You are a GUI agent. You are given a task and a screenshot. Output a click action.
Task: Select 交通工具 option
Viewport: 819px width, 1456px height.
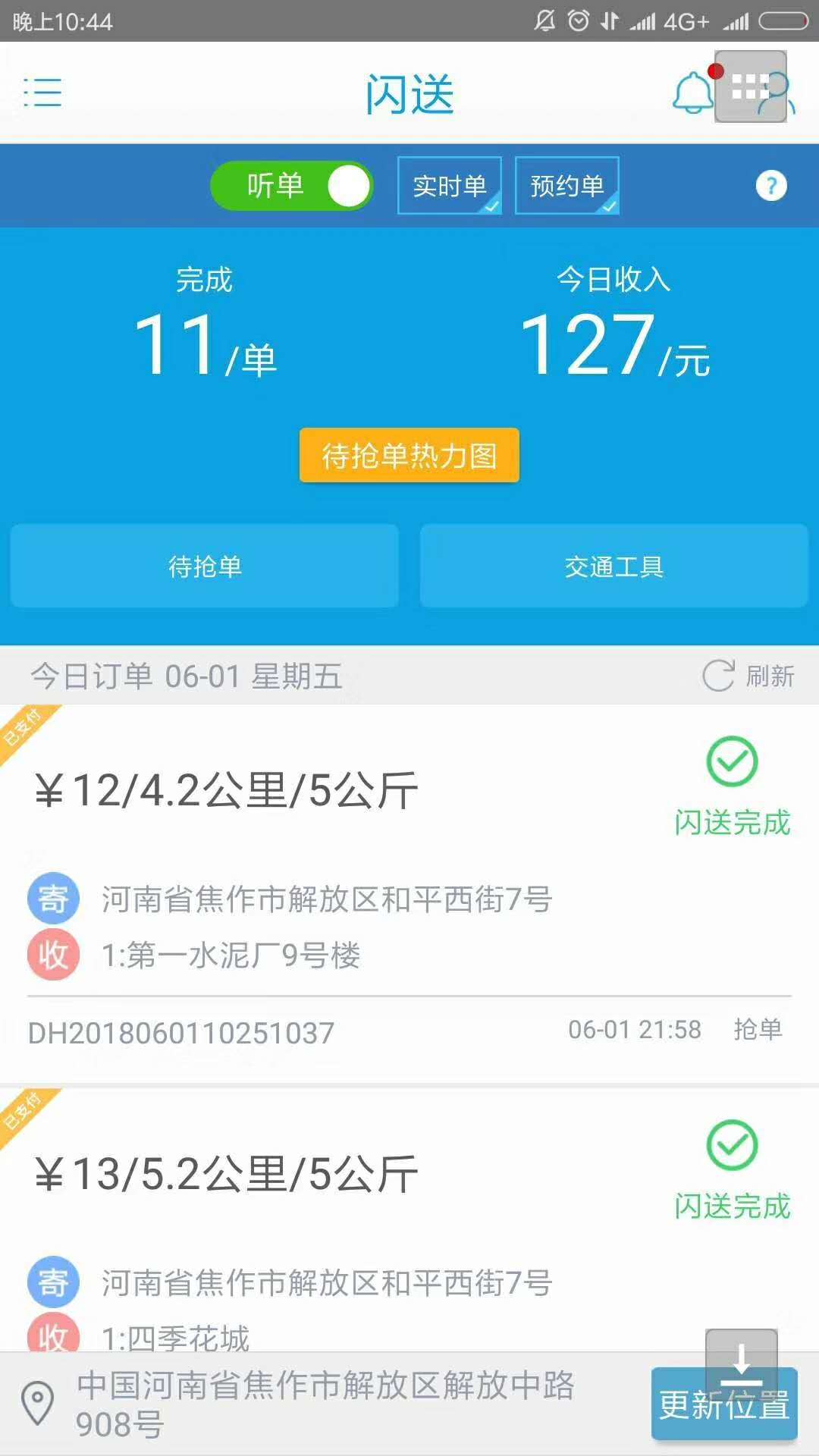click(614, 566)
